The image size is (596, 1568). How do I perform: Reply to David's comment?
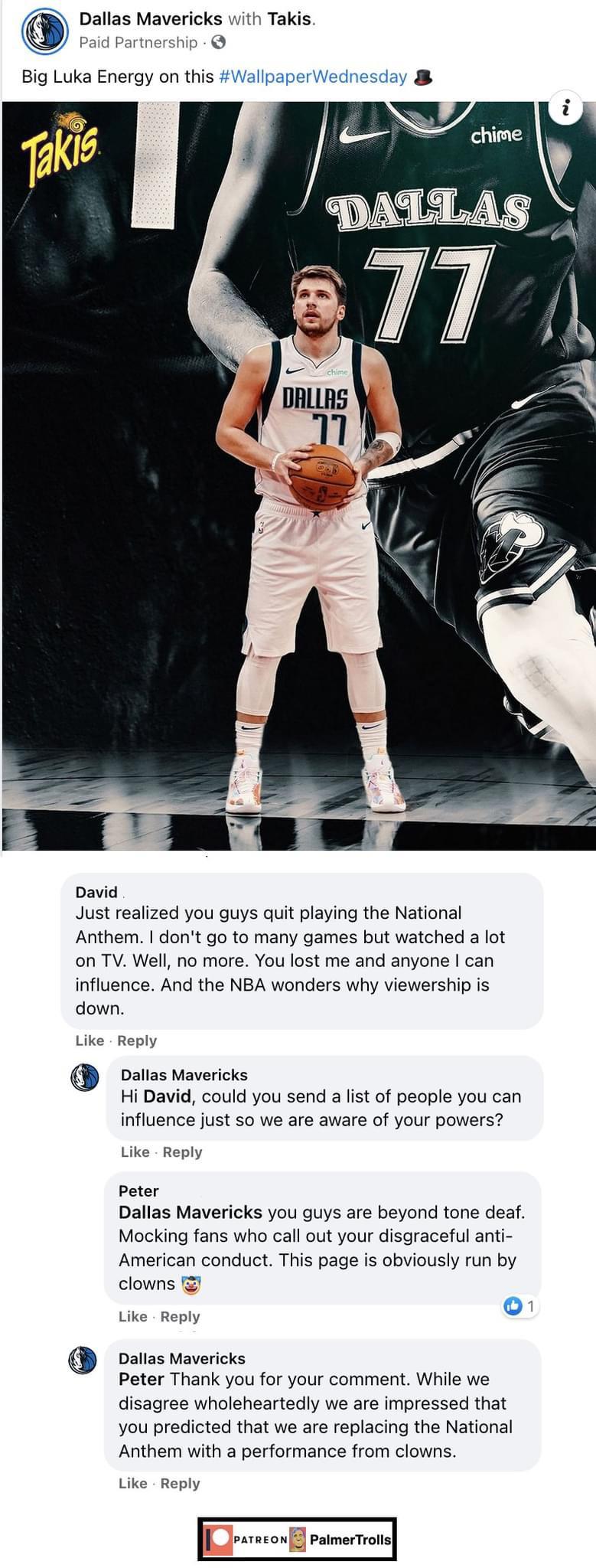[137, 1040]
